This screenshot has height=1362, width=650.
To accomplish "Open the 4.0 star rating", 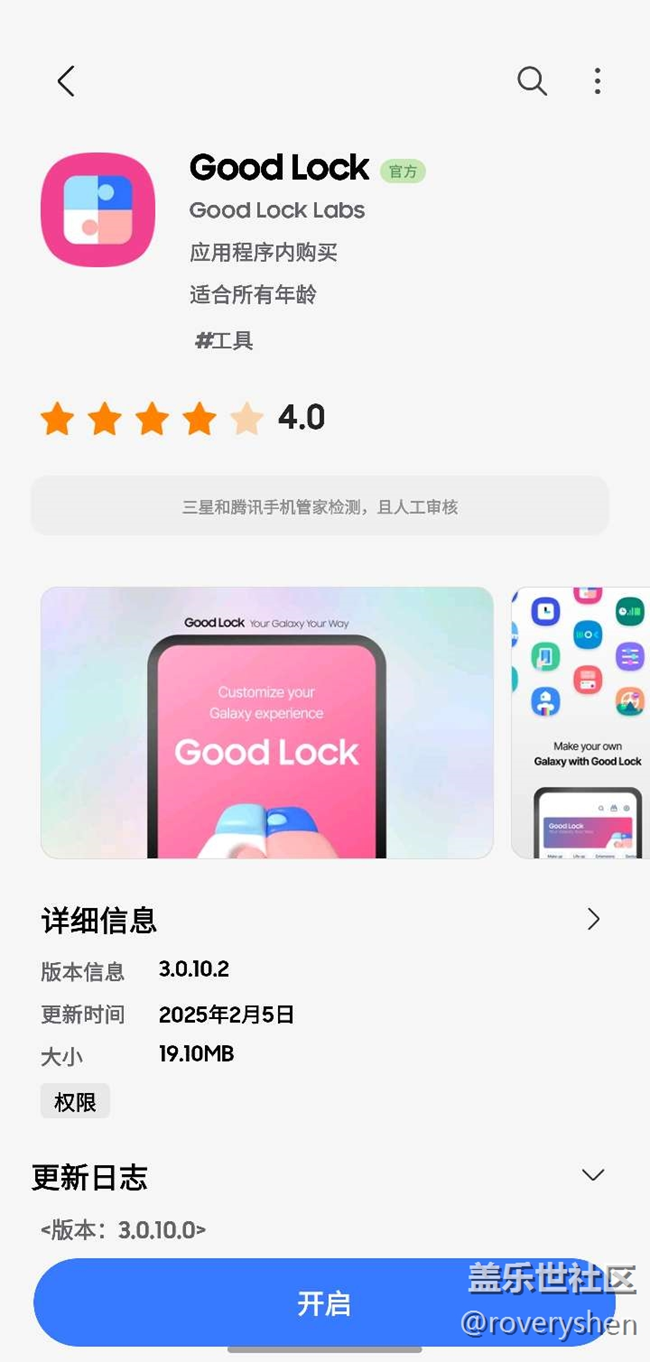I will pos(182,418).
